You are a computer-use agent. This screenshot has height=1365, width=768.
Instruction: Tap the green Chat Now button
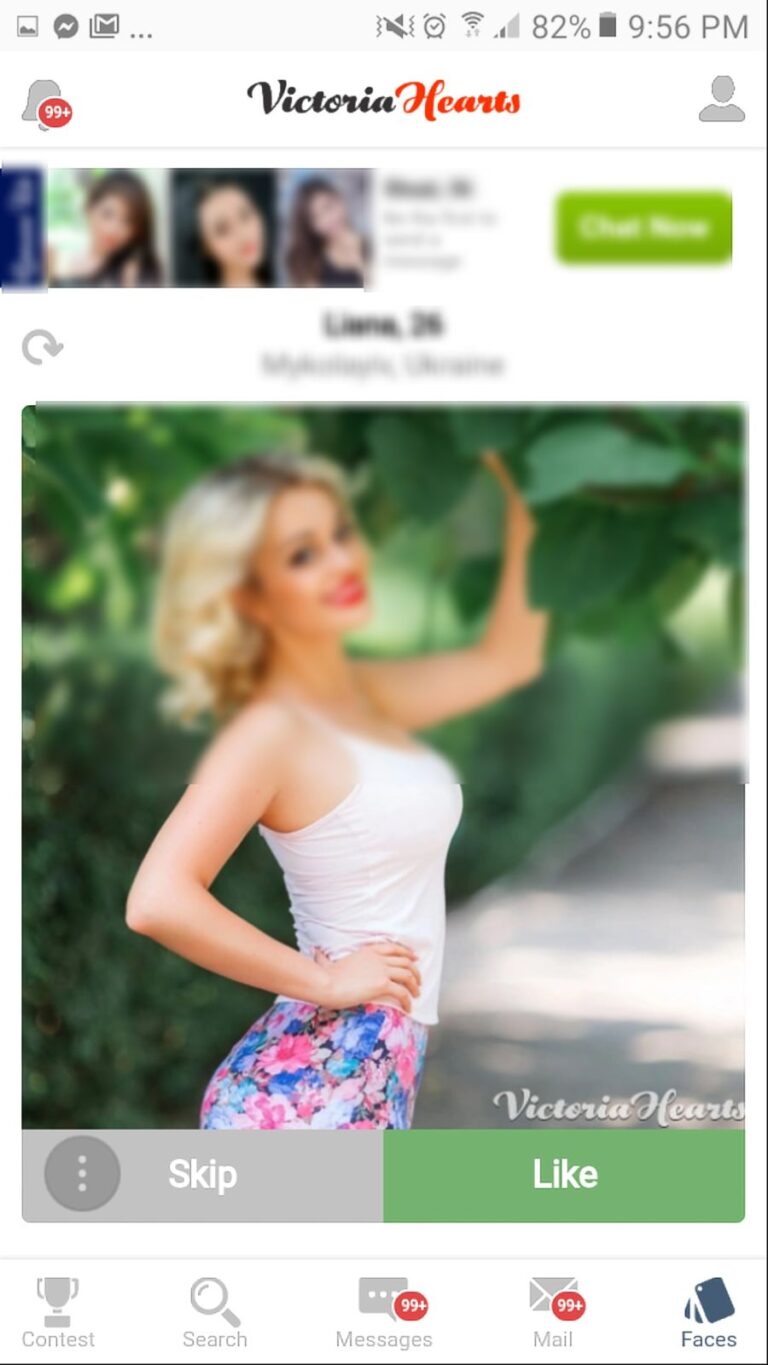pos(643,228)
